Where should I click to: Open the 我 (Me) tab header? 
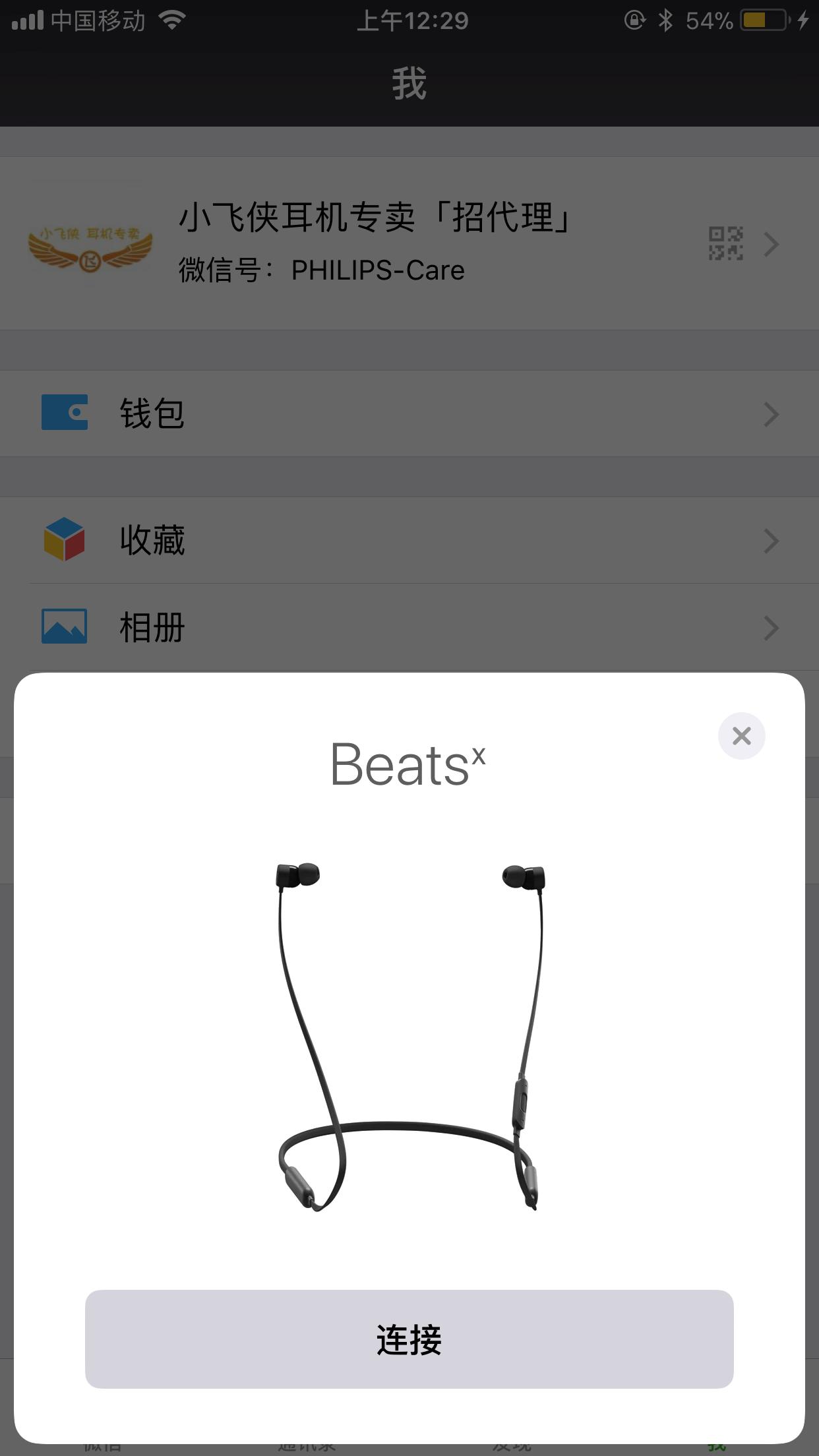(409, 81)
